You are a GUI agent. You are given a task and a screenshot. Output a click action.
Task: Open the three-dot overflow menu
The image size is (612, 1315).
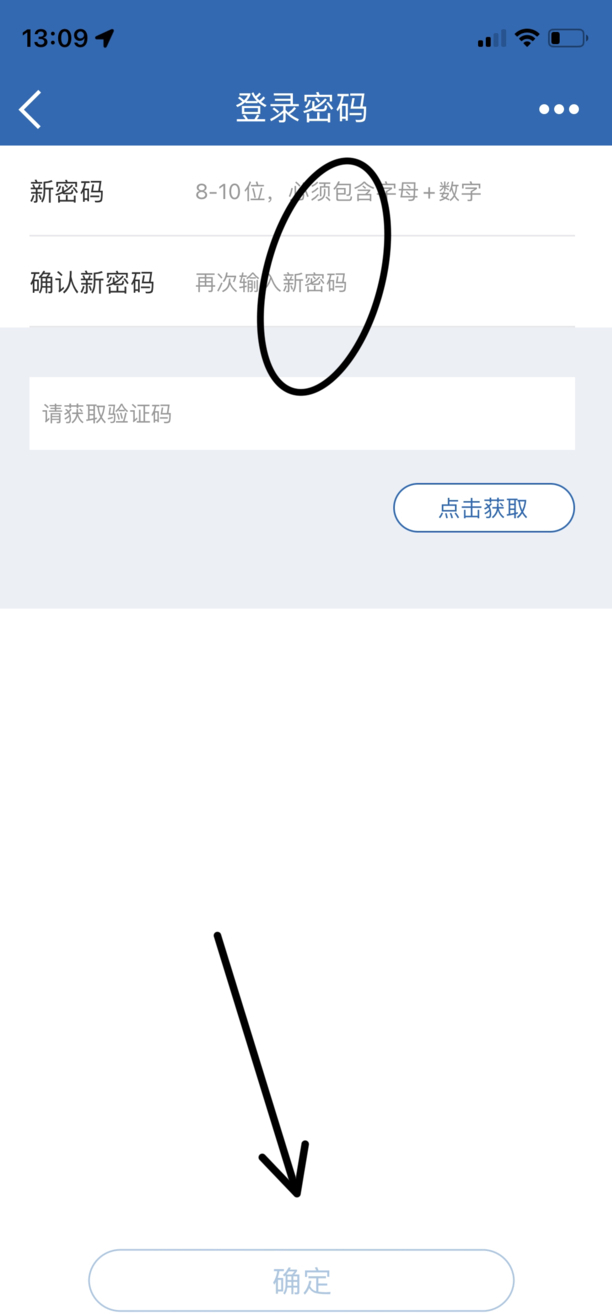558,109
